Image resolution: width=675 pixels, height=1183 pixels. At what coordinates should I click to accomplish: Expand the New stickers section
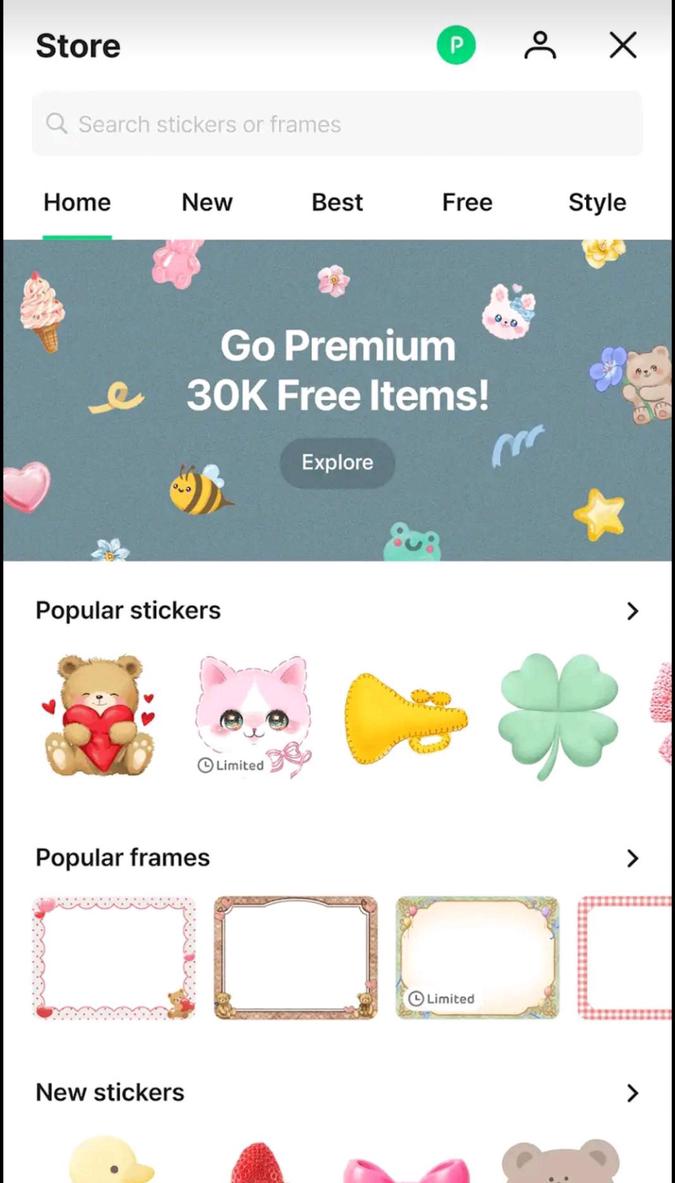coord(632,1093)
